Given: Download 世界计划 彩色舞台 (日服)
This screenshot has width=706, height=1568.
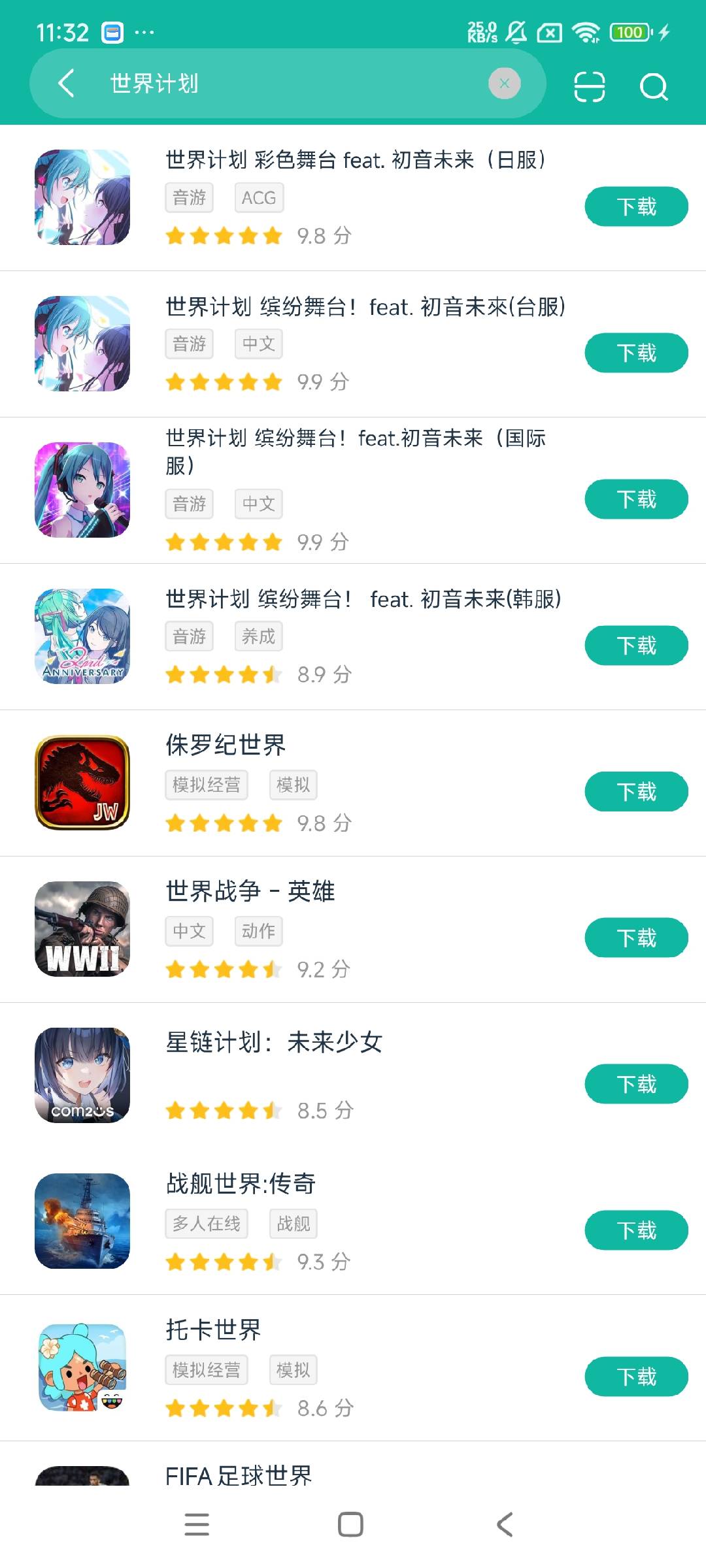Looking at the screenshot, I should click(635, 207).
